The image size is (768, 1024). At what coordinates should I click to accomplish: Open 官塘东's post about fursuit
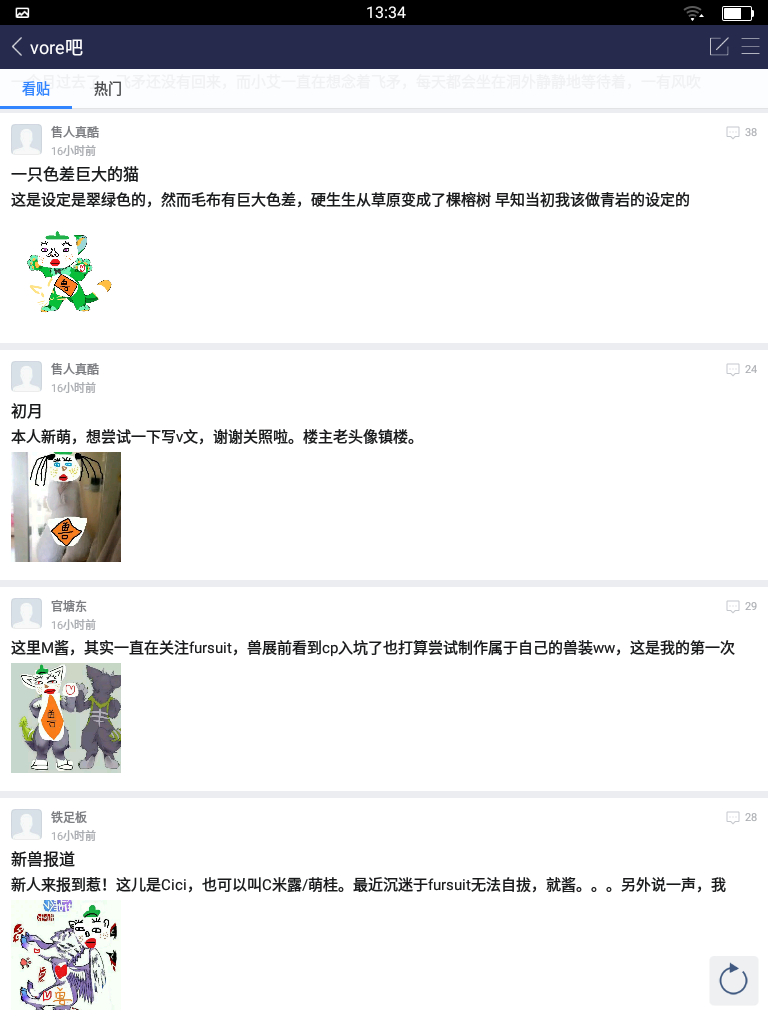point(372,648)
